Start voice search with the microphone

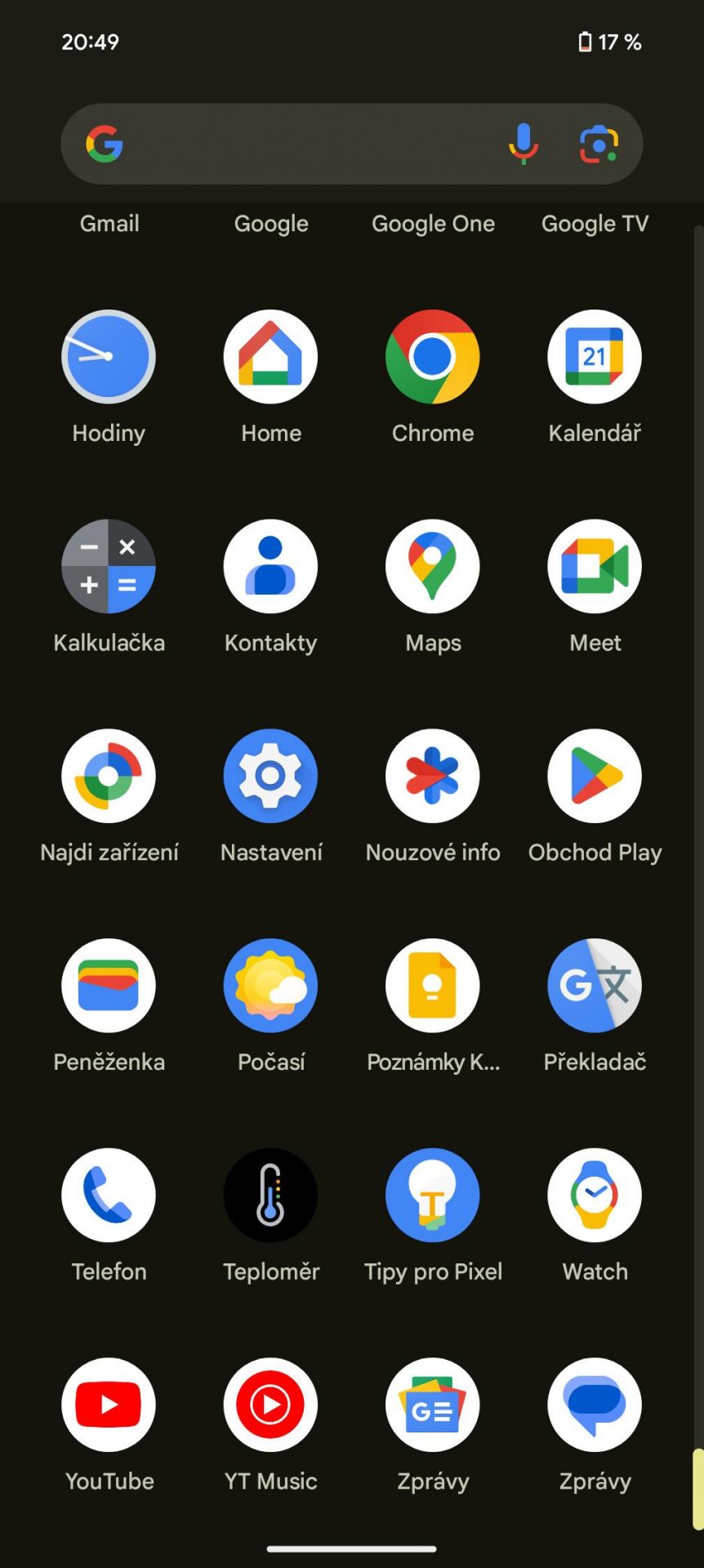point(524,145)
